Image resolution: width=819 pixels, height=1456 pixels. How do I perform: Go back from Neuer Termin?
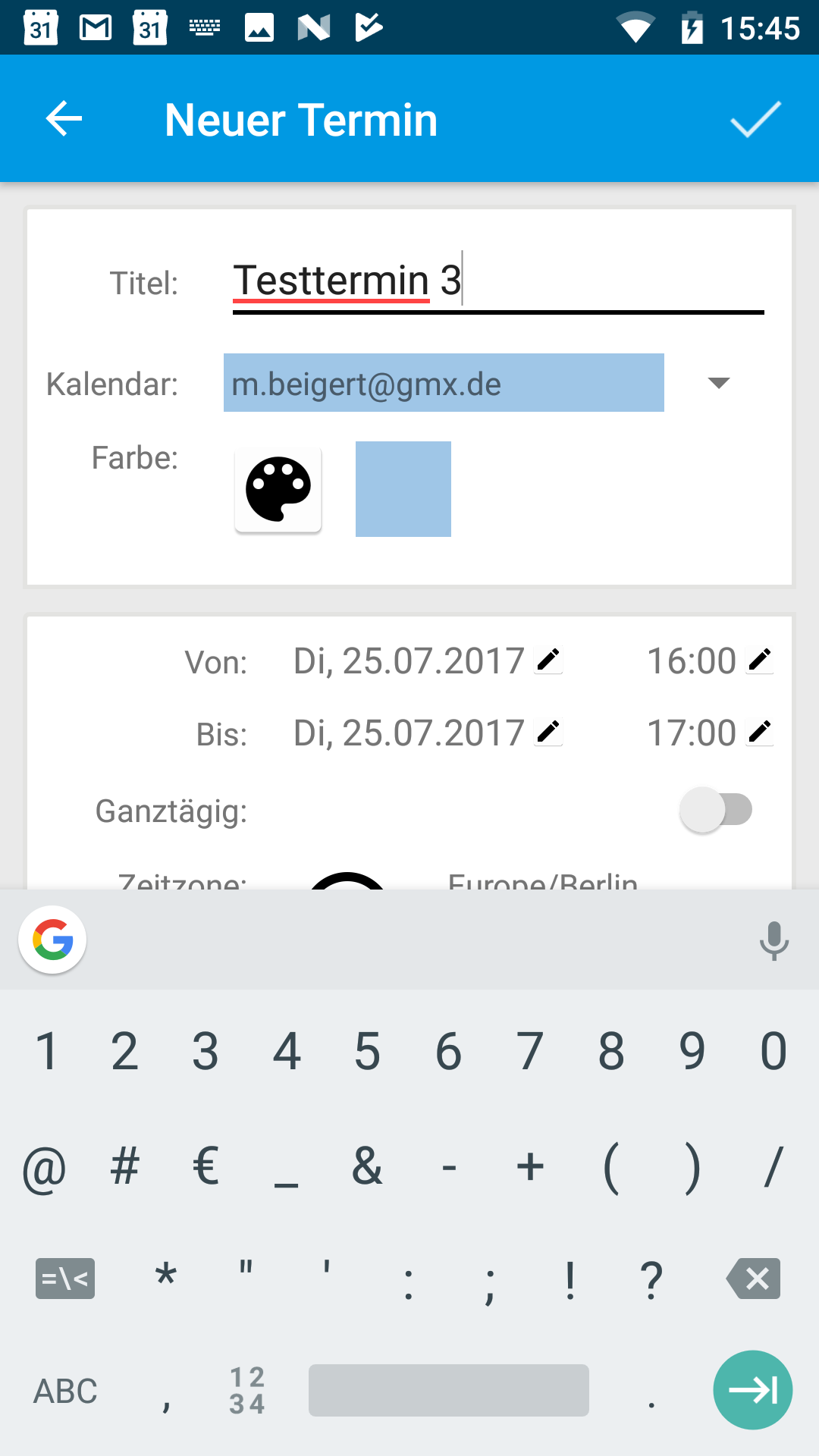(64, 119)
